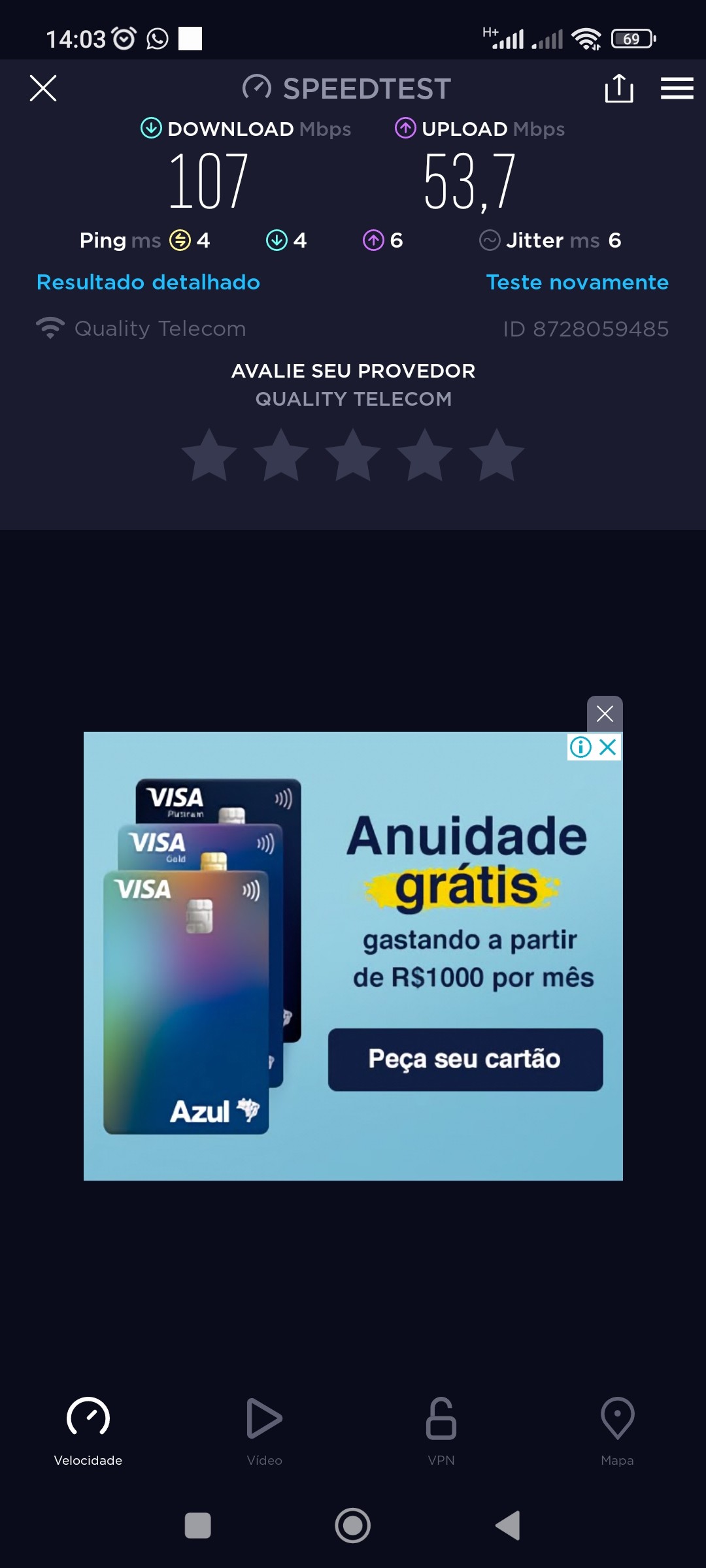Tap Teste novamente to rerun test

[577, 282]
